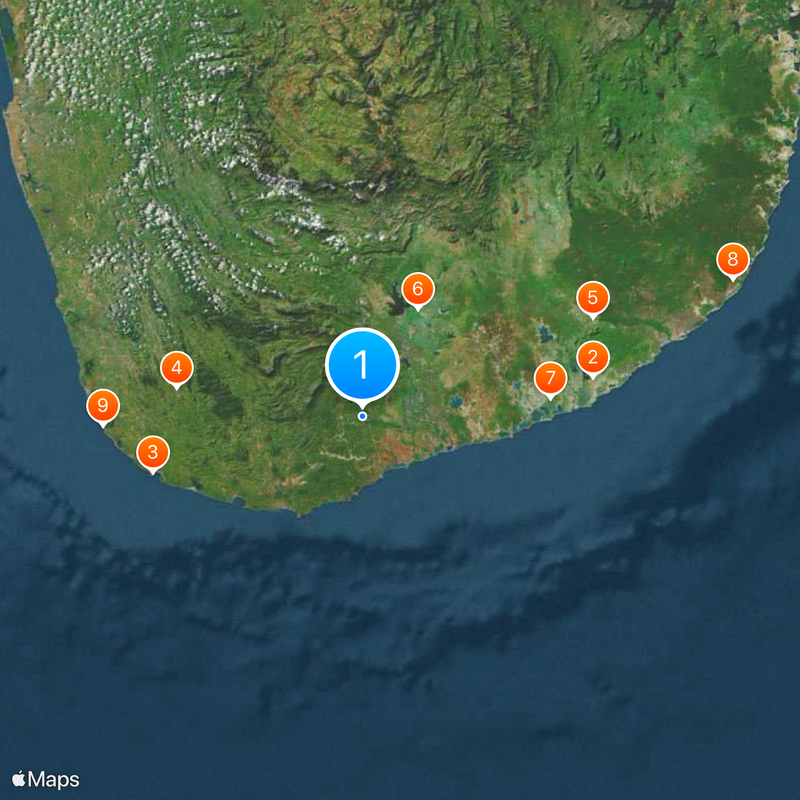
Task: Open location pin number 6
Action: click(x=418, y=290)
